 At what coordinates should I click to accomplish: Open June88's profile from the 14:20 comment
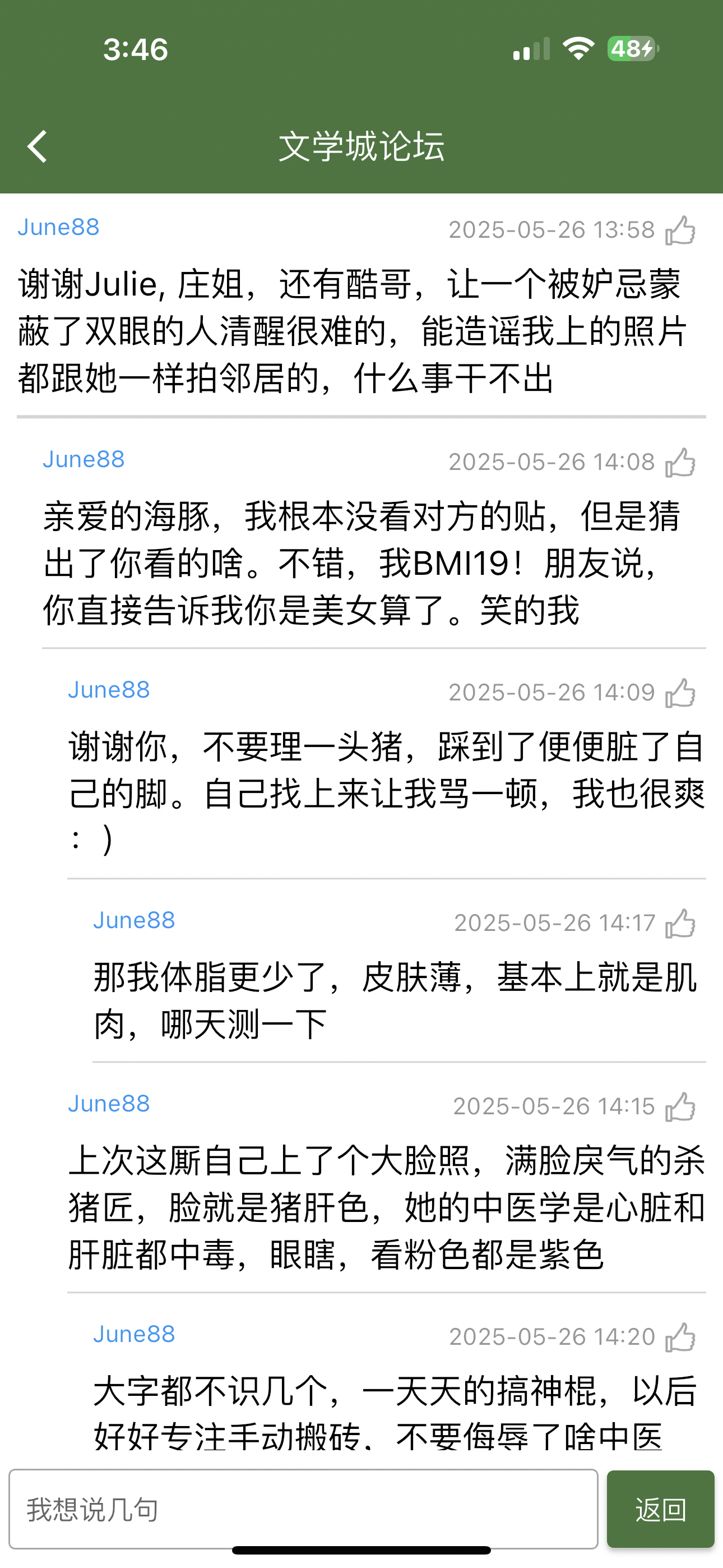(x=134, y=1334)
